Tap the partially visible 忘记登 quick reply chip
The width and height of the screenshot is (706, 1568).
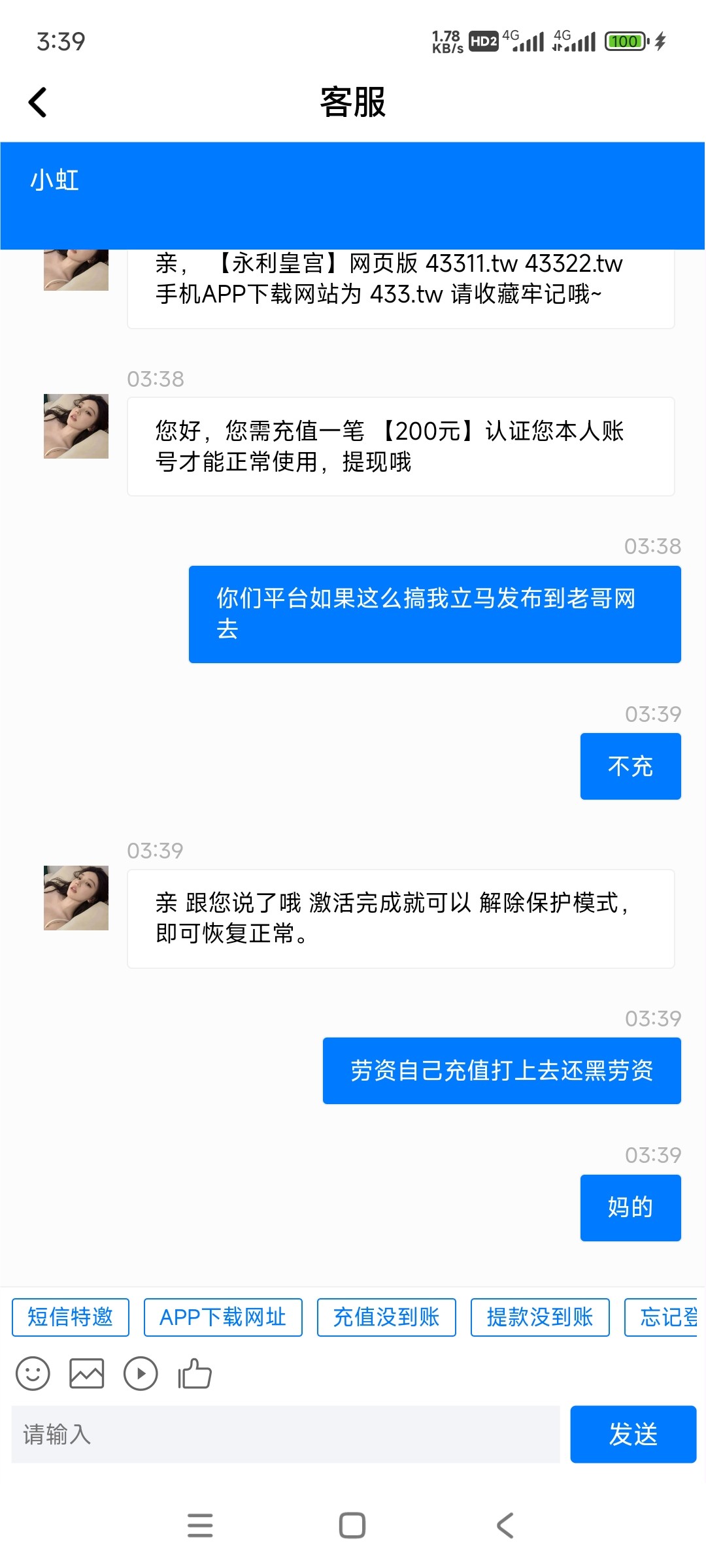pyautogui.click(x=669, y=1317)
